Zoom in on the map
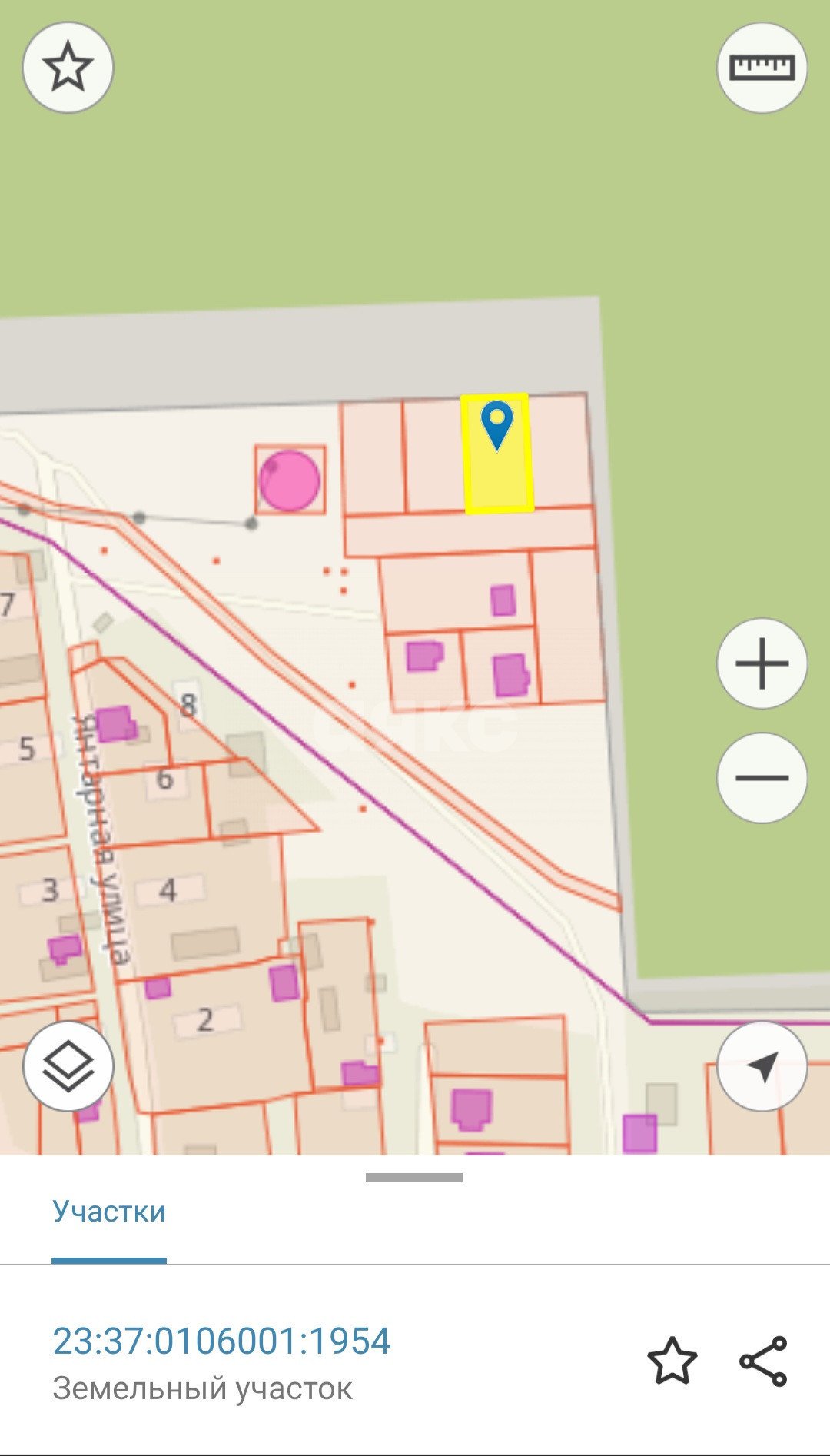Screen dimensions: 830x1456 (762, 663)
